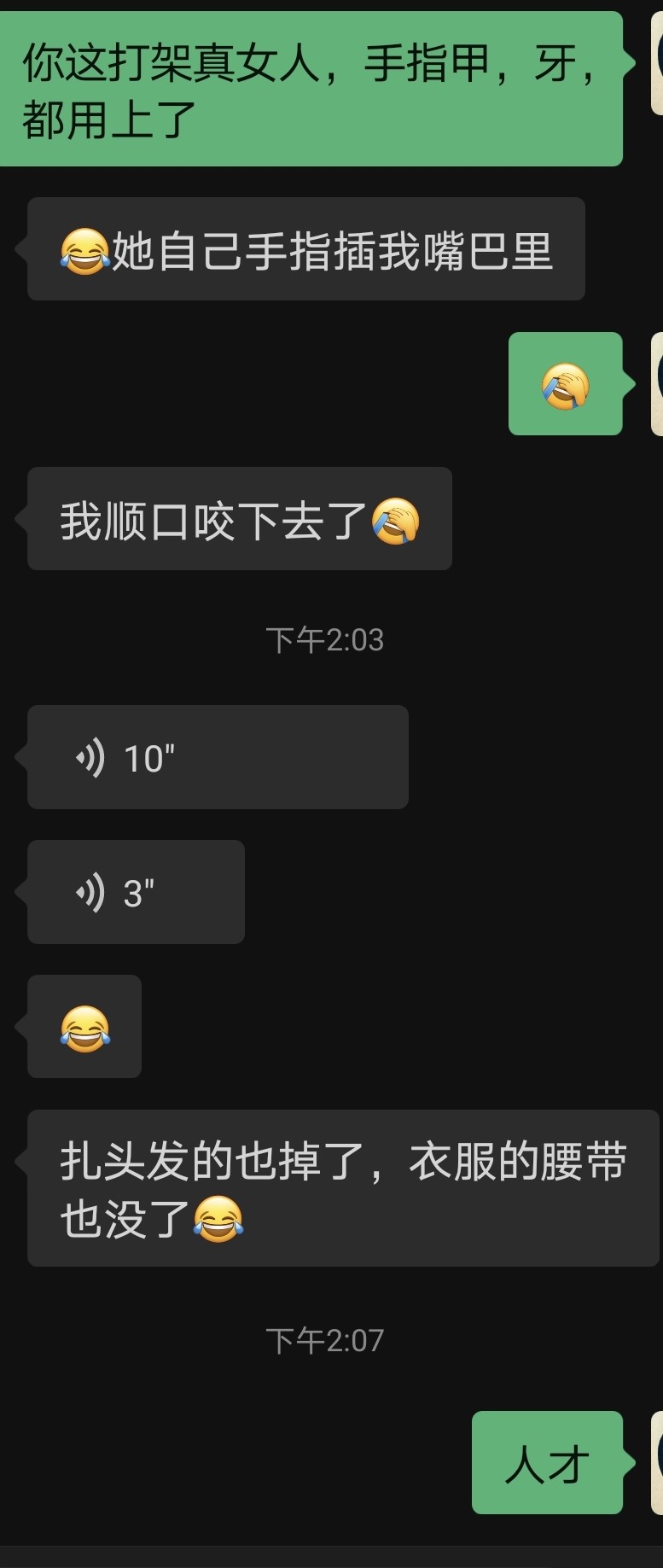The image size is (663, 1568).
Task: Play the 3-second voice message
Action: tap(136, 892)
